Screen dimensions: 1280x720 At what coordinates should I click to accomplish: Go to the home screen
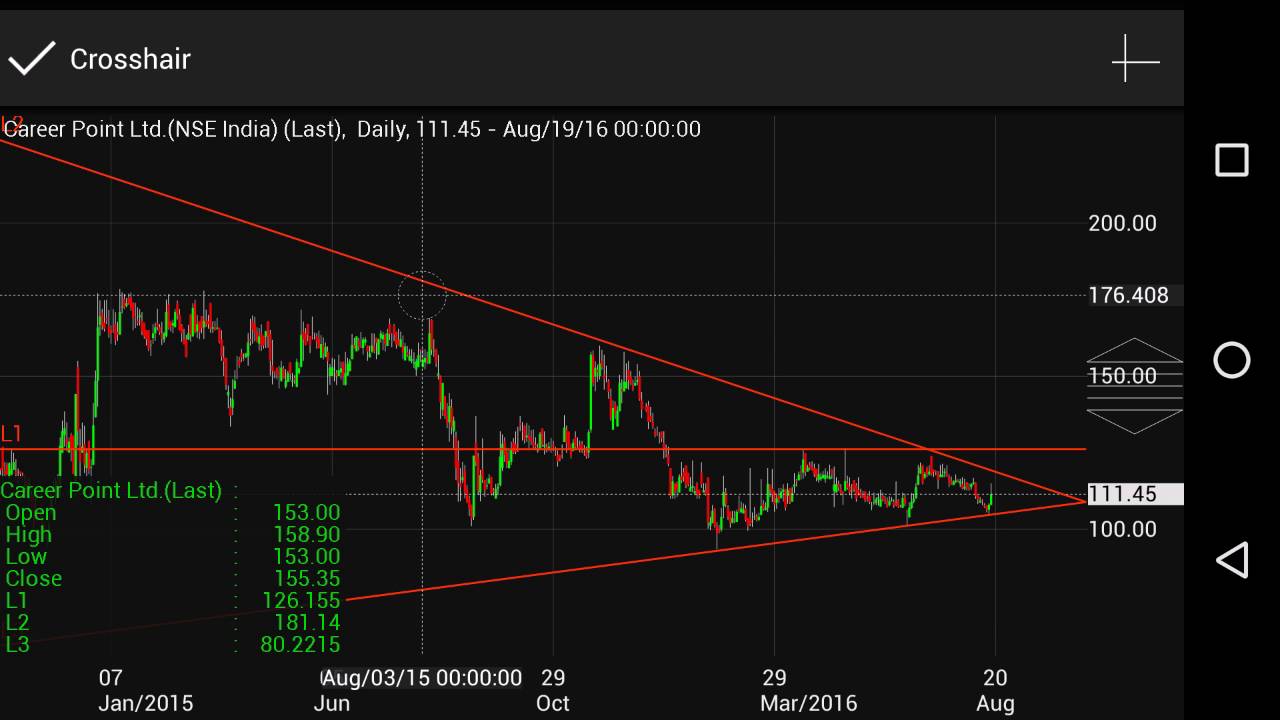coord(1231,360)
